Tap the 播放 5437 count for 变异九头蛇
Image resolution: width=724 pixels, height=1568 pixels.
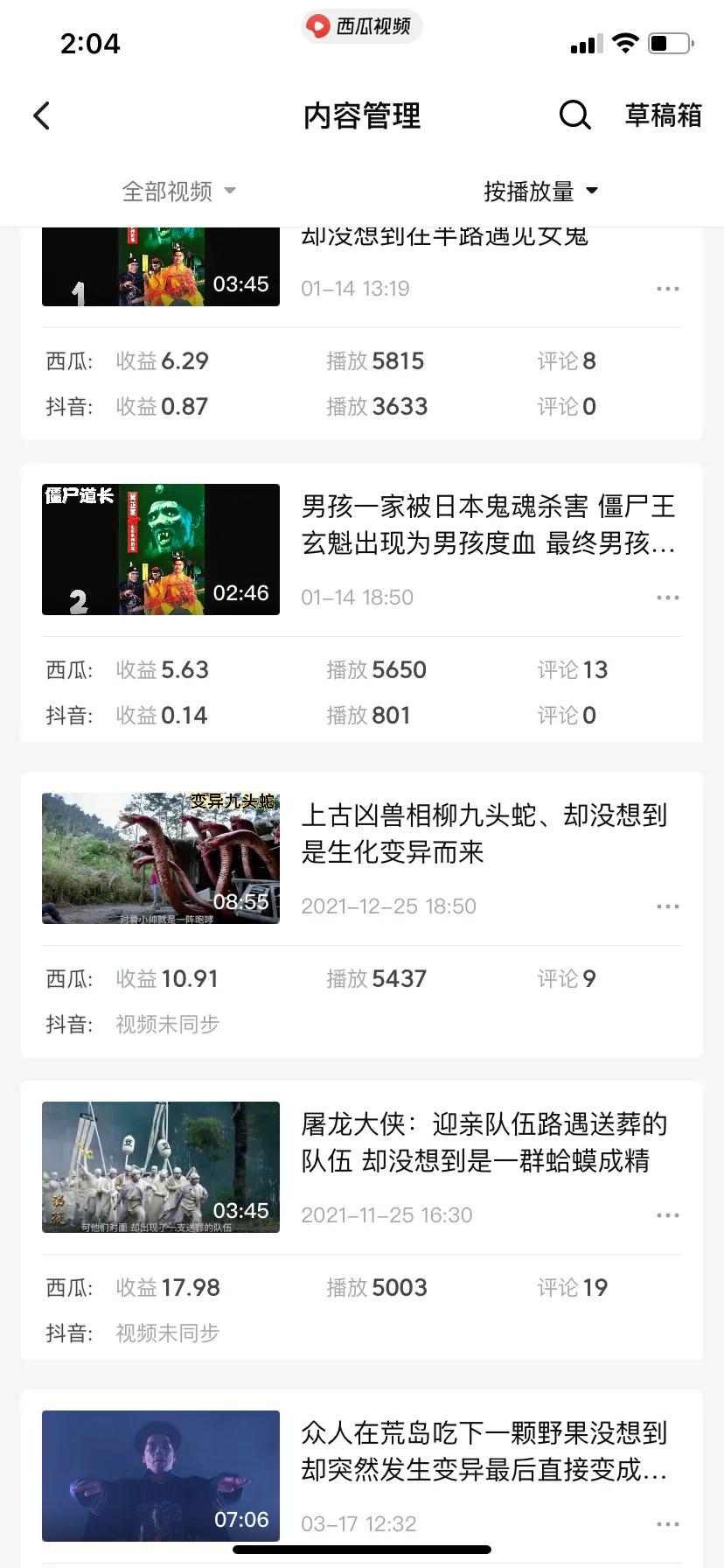(x=375, y=978)
